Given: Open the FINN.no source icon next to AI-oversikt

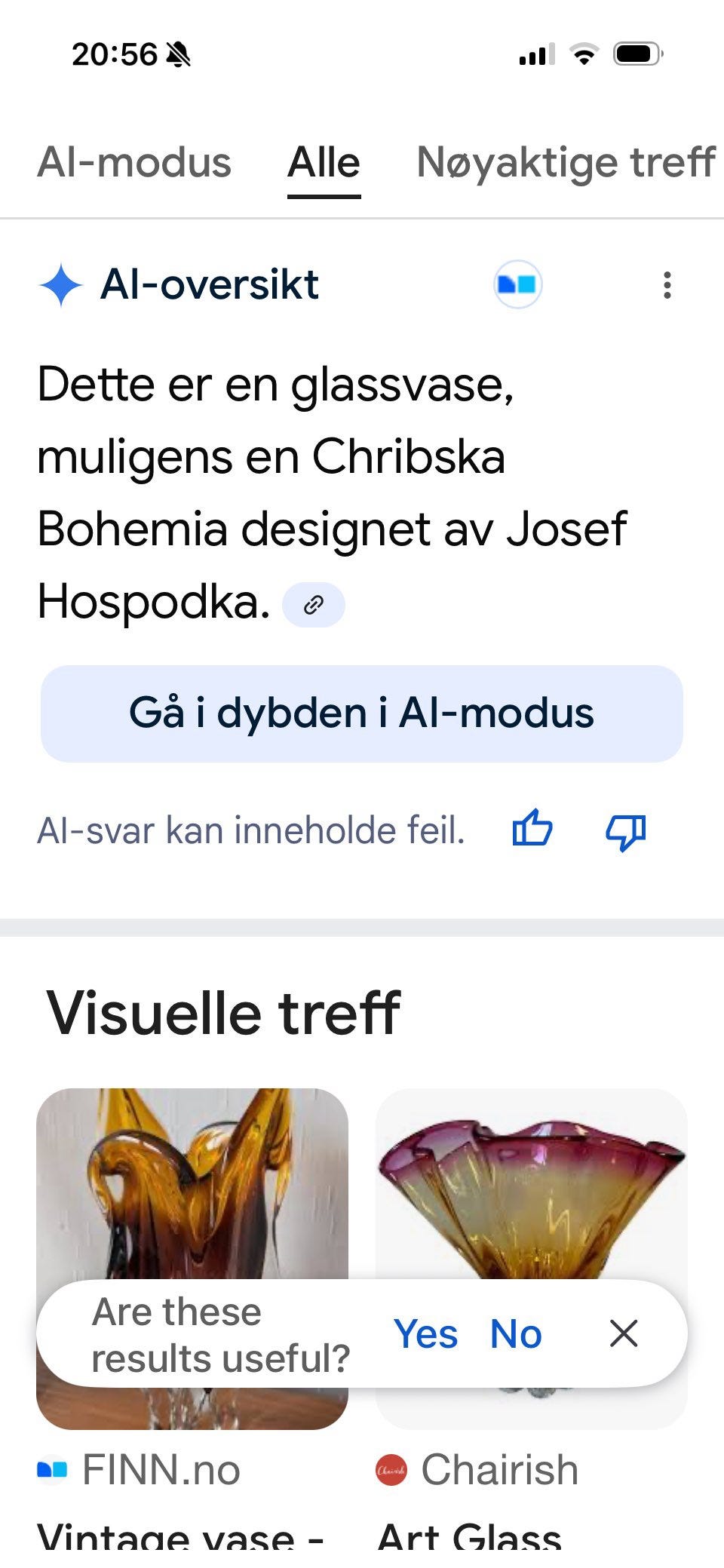Looking at the screenshot, I should coord(519,284).
